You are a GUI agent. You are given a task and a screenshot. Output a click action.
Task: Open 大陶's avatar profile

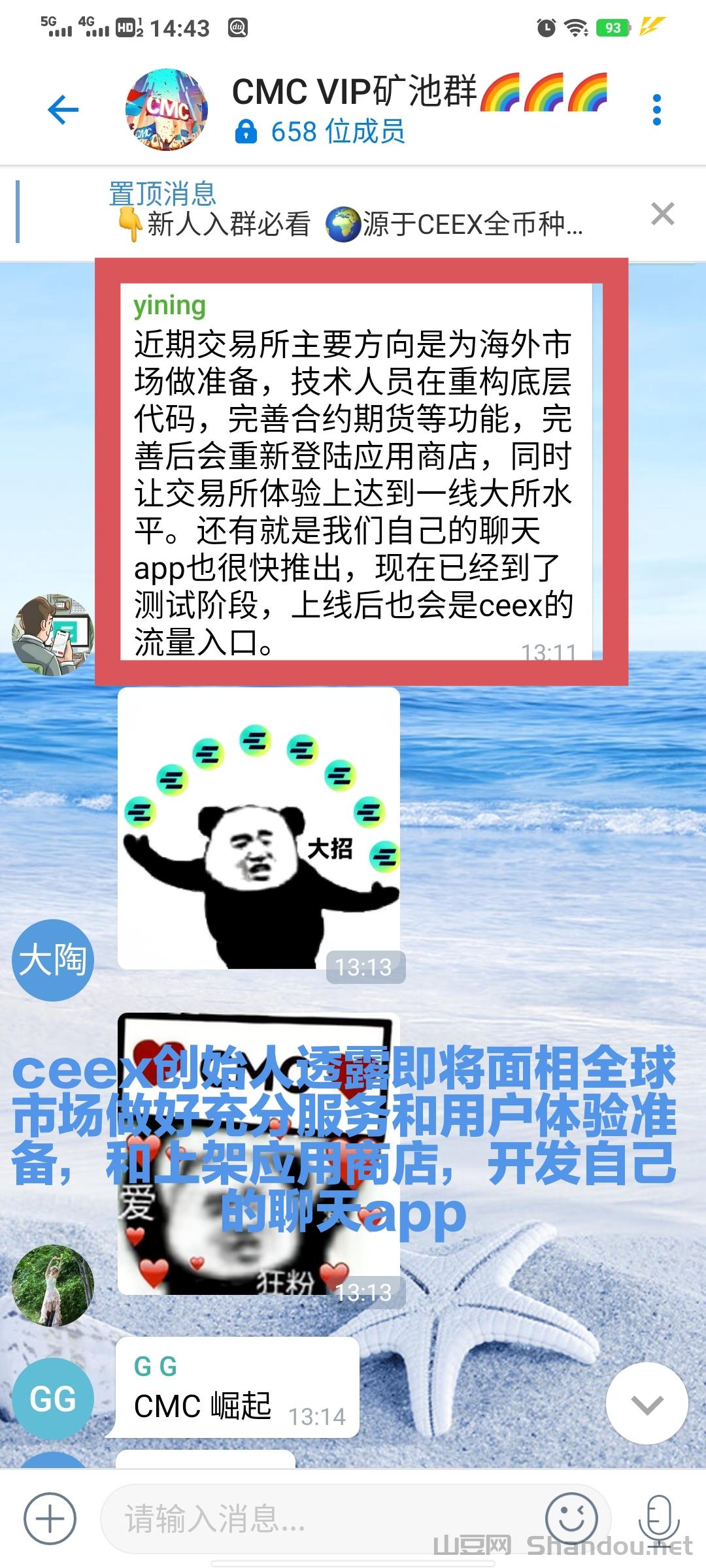52,960
